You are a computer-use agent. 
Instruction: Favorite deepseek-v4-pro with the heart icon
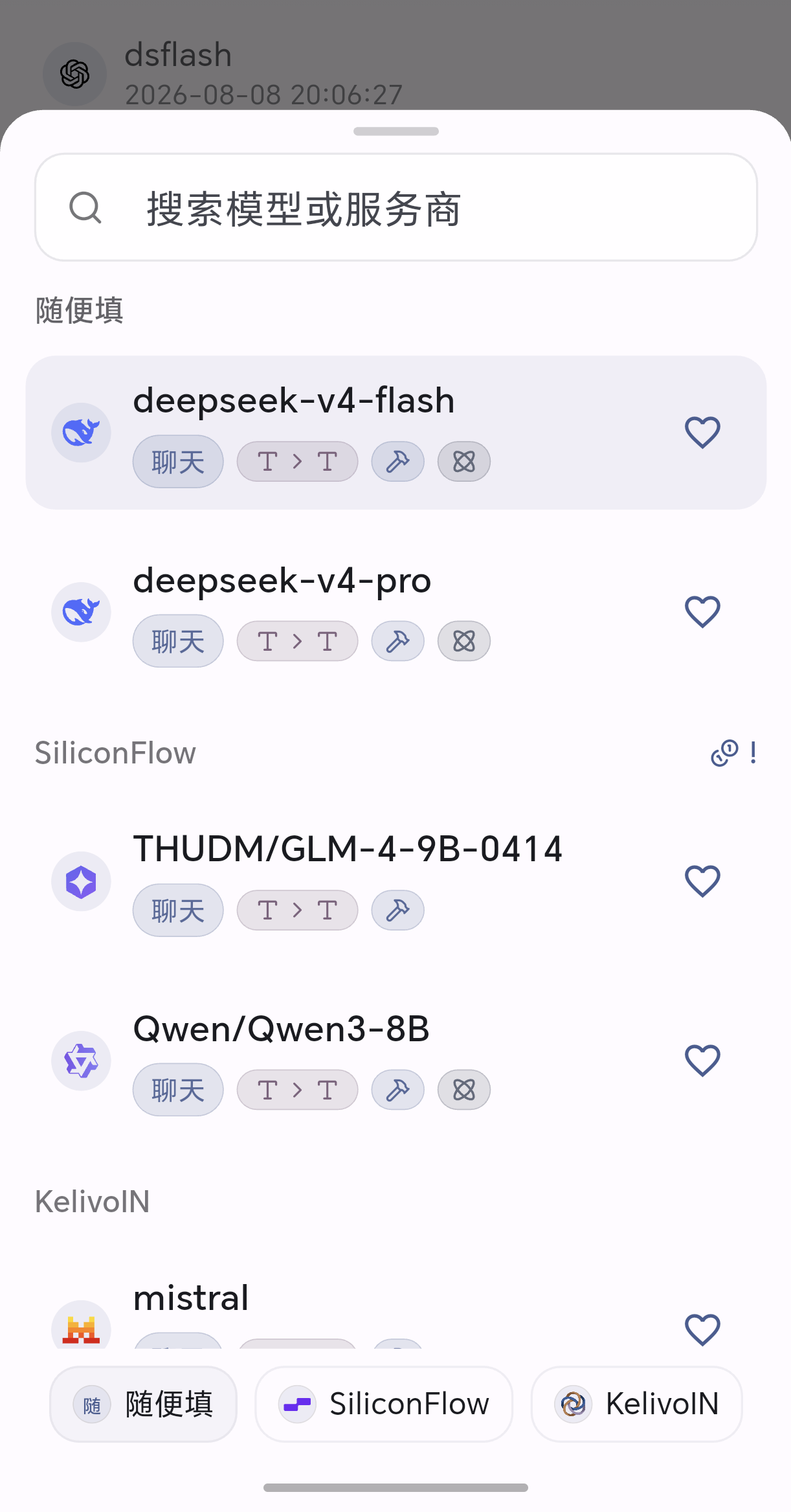702,612
